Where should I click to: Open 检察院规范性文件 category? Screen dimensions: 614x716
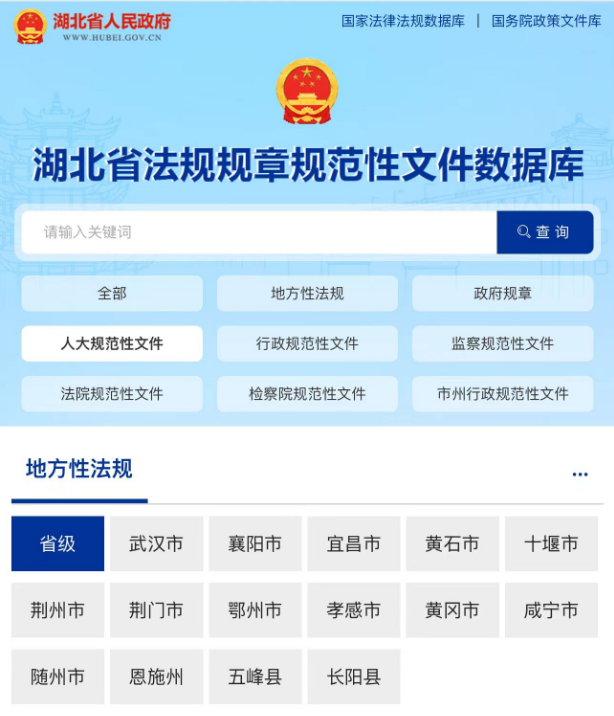(307, 394)
